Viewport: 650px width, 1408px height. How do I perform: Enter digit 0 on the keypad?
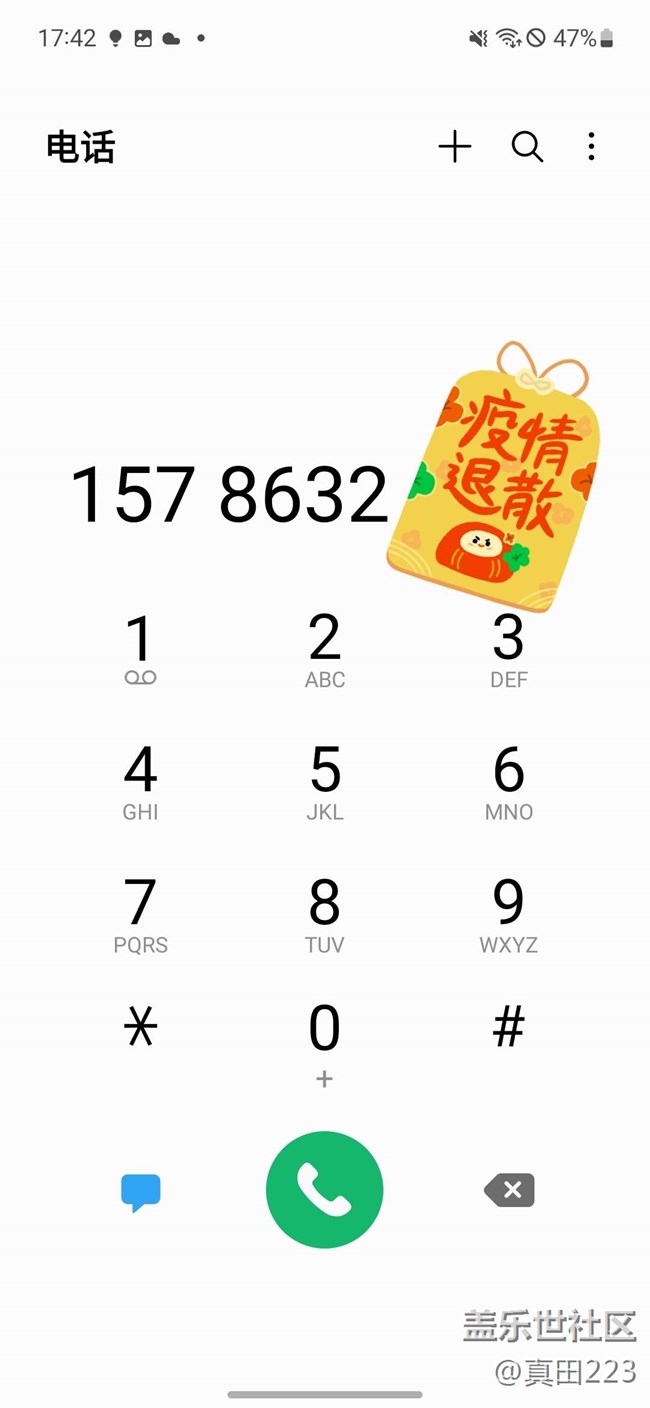324,1040
